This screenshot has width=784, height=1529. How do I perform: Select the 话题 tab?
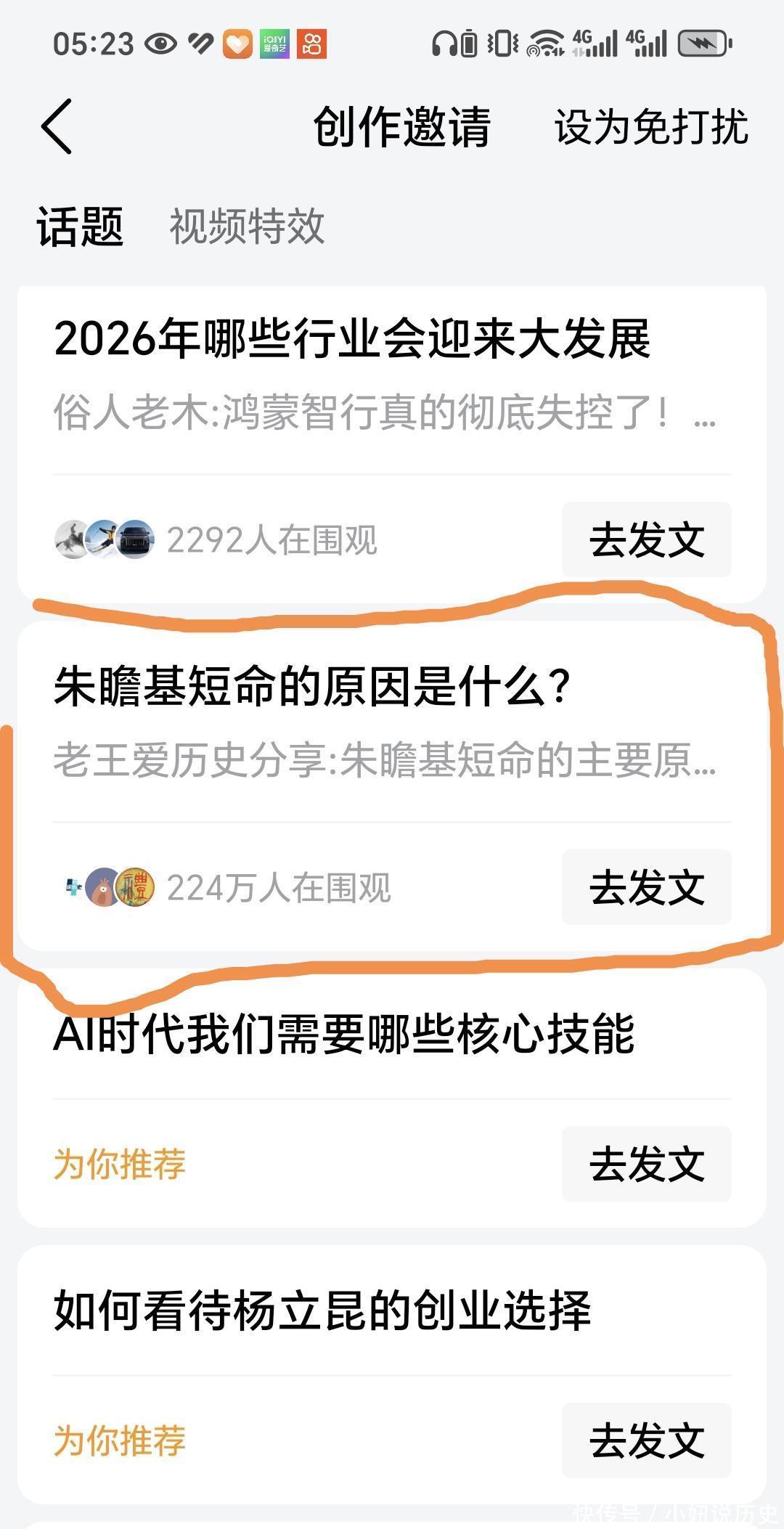80,227
